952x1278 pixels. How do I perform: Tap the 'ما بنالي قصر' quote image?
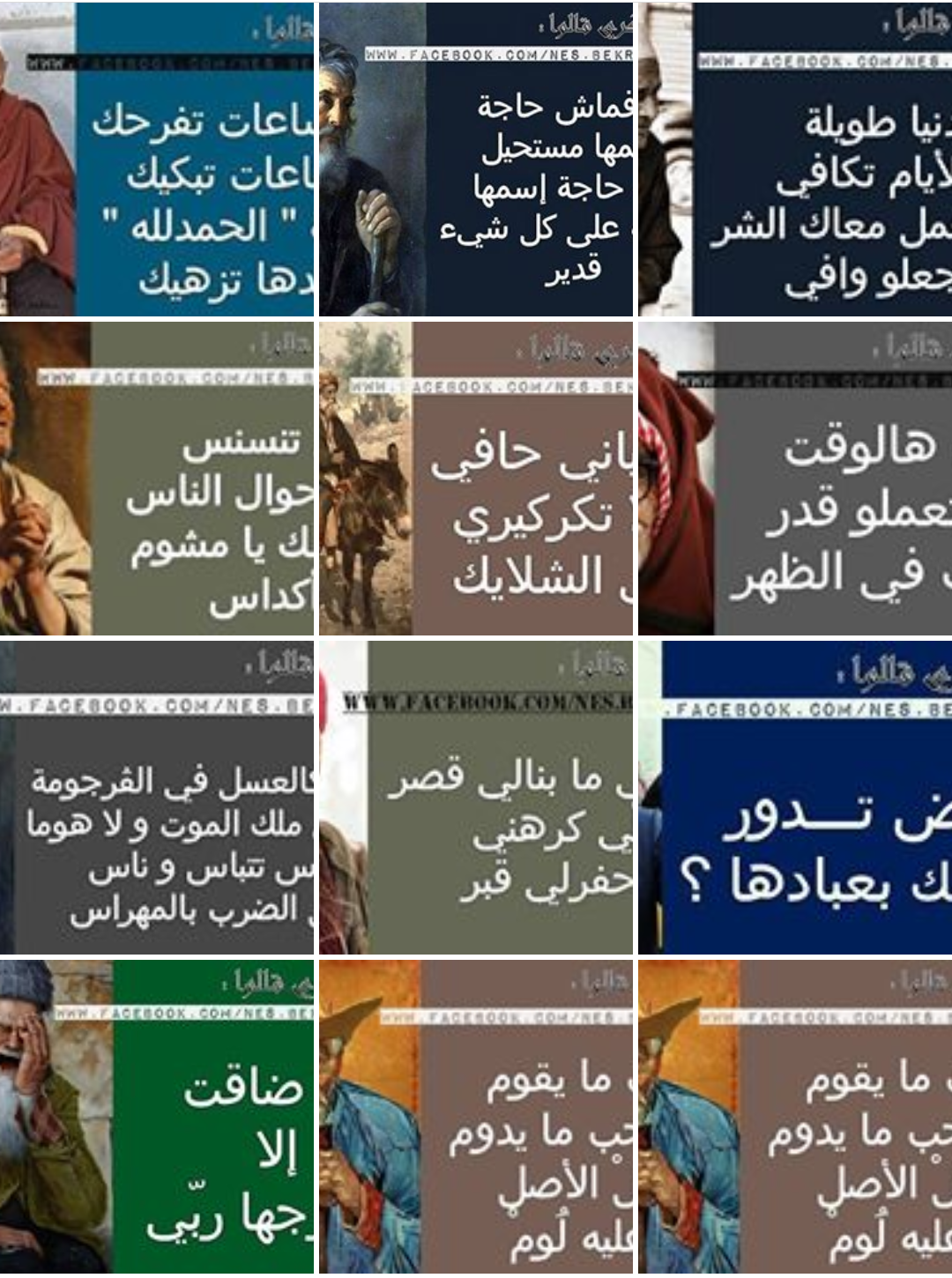pyautogui.click(x=476, y=798)
